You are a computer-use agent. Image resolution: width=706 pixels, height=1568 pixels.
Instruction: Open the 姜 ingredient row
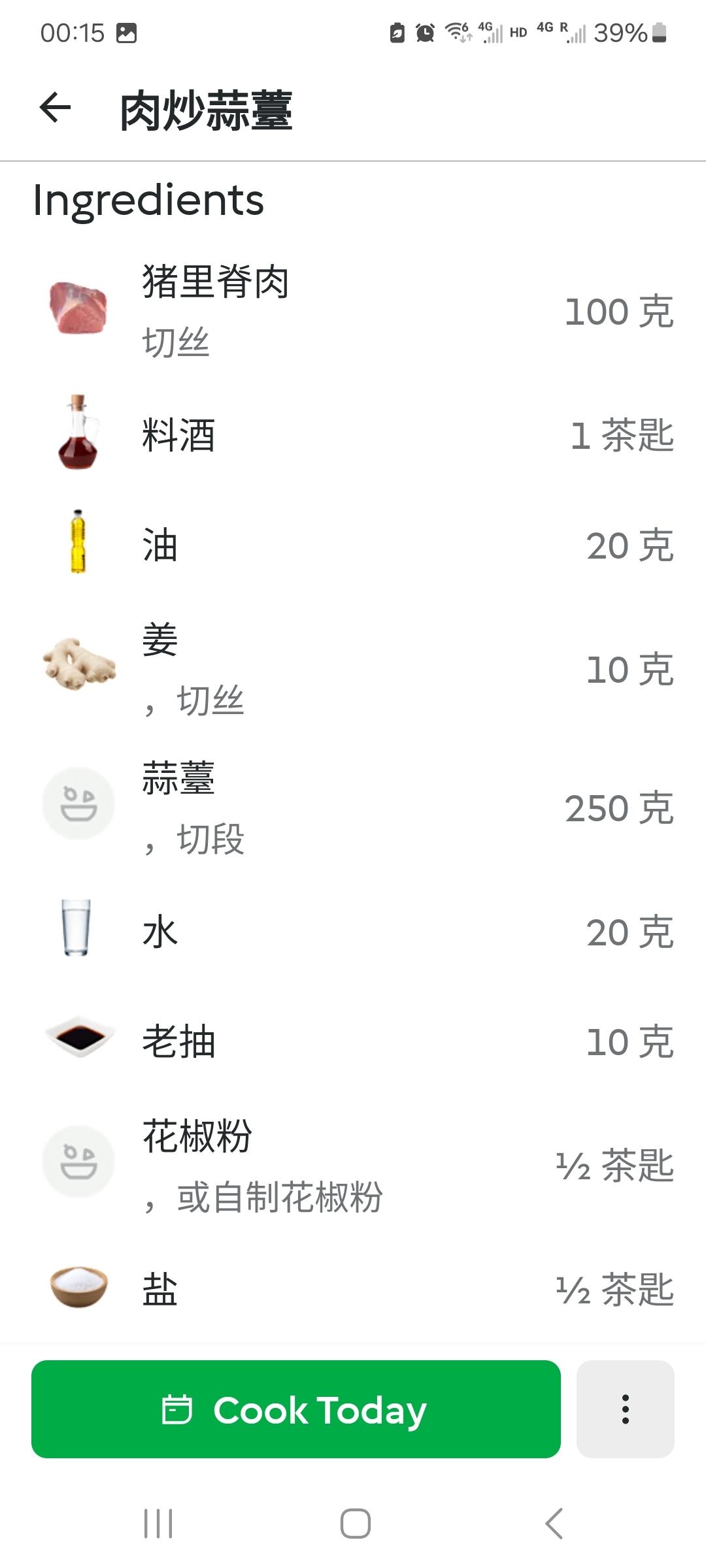353,669
